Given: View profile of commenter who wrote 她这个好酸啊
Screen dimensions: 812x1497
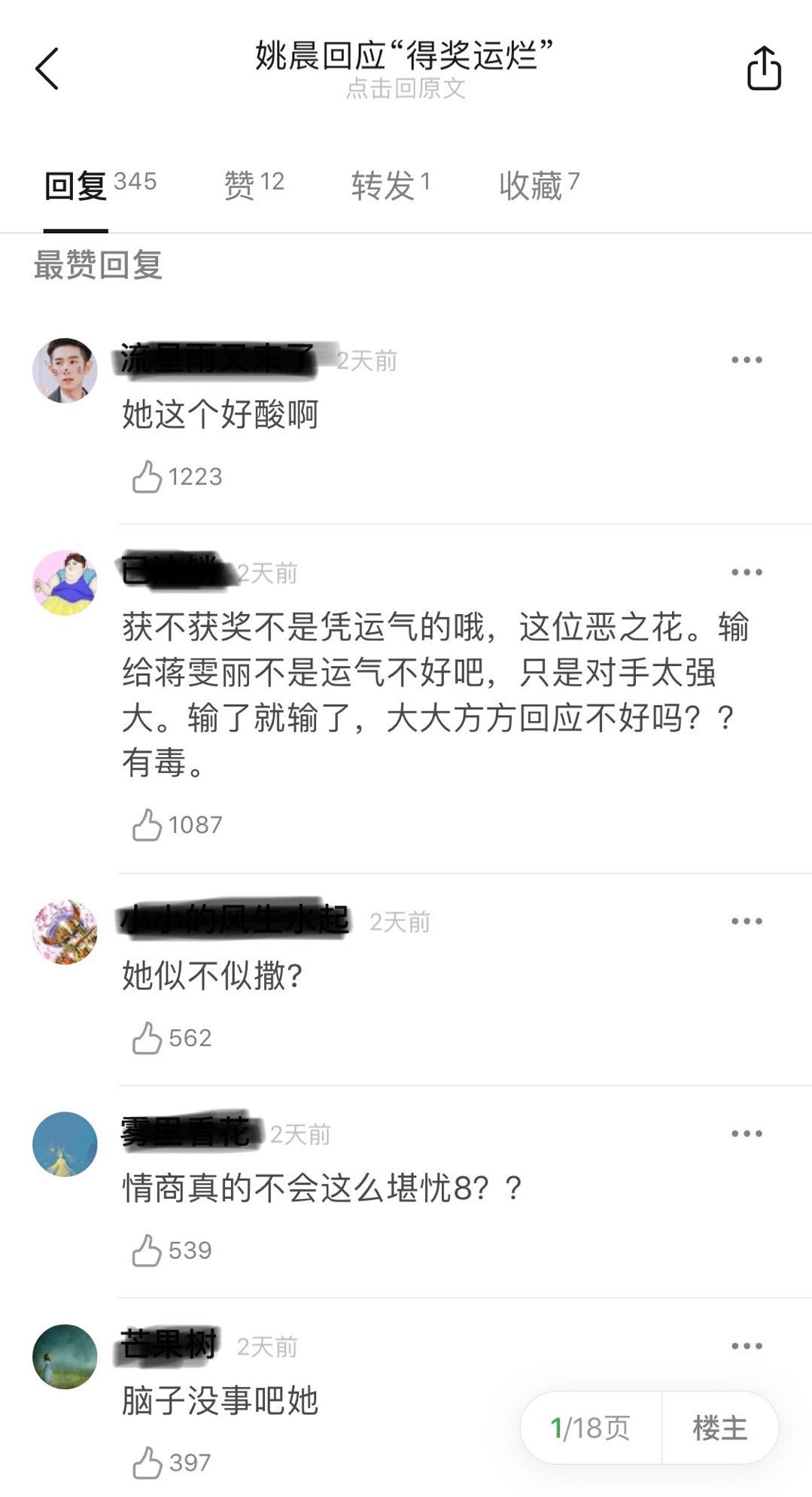Looking at the screenshot, I should click(x=65, y=370).
